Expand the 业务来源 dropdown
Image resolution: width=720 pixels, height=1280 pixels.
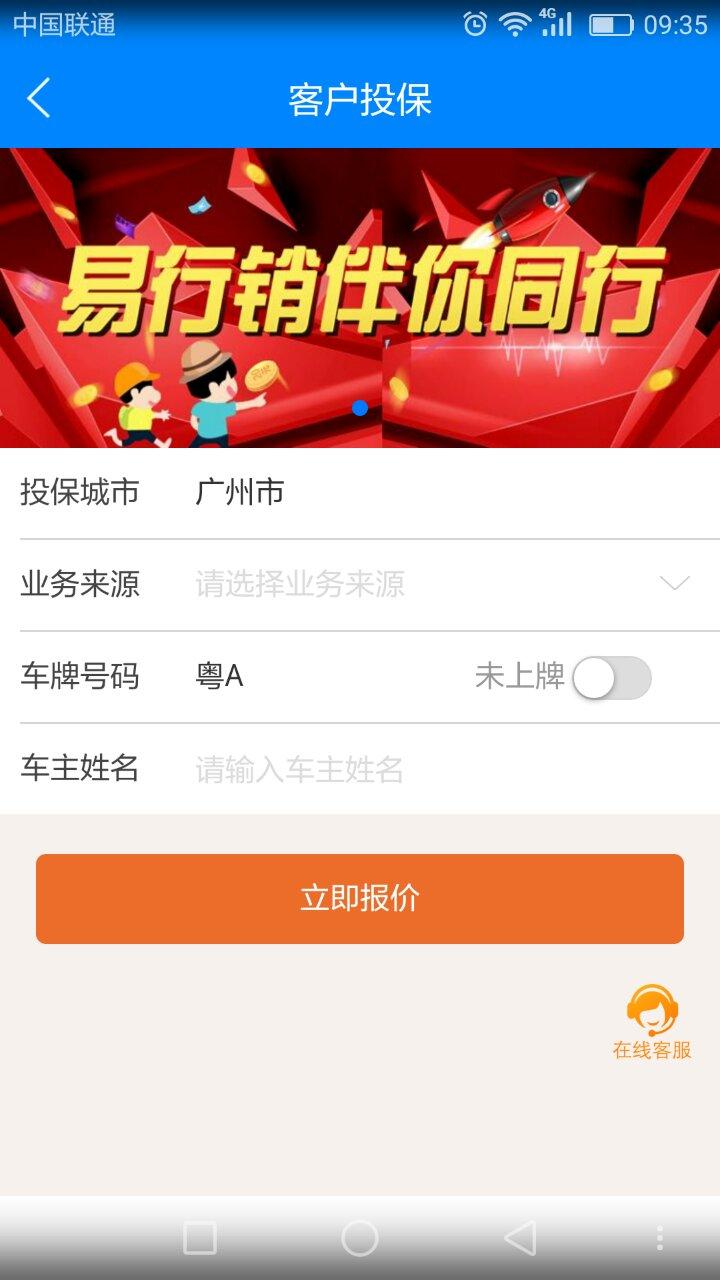tap(440, 584)
